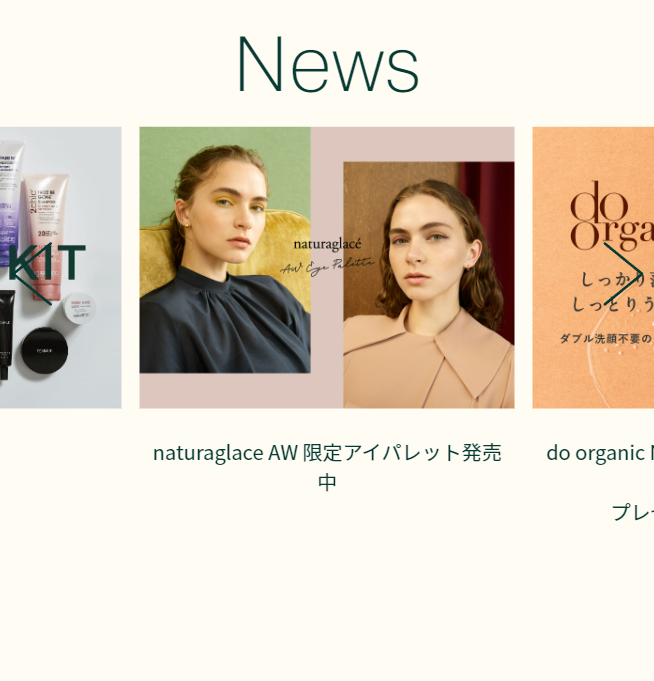Open the naturaglace AW eye palette card
The image size is (654, 681).
coord(326,267)
